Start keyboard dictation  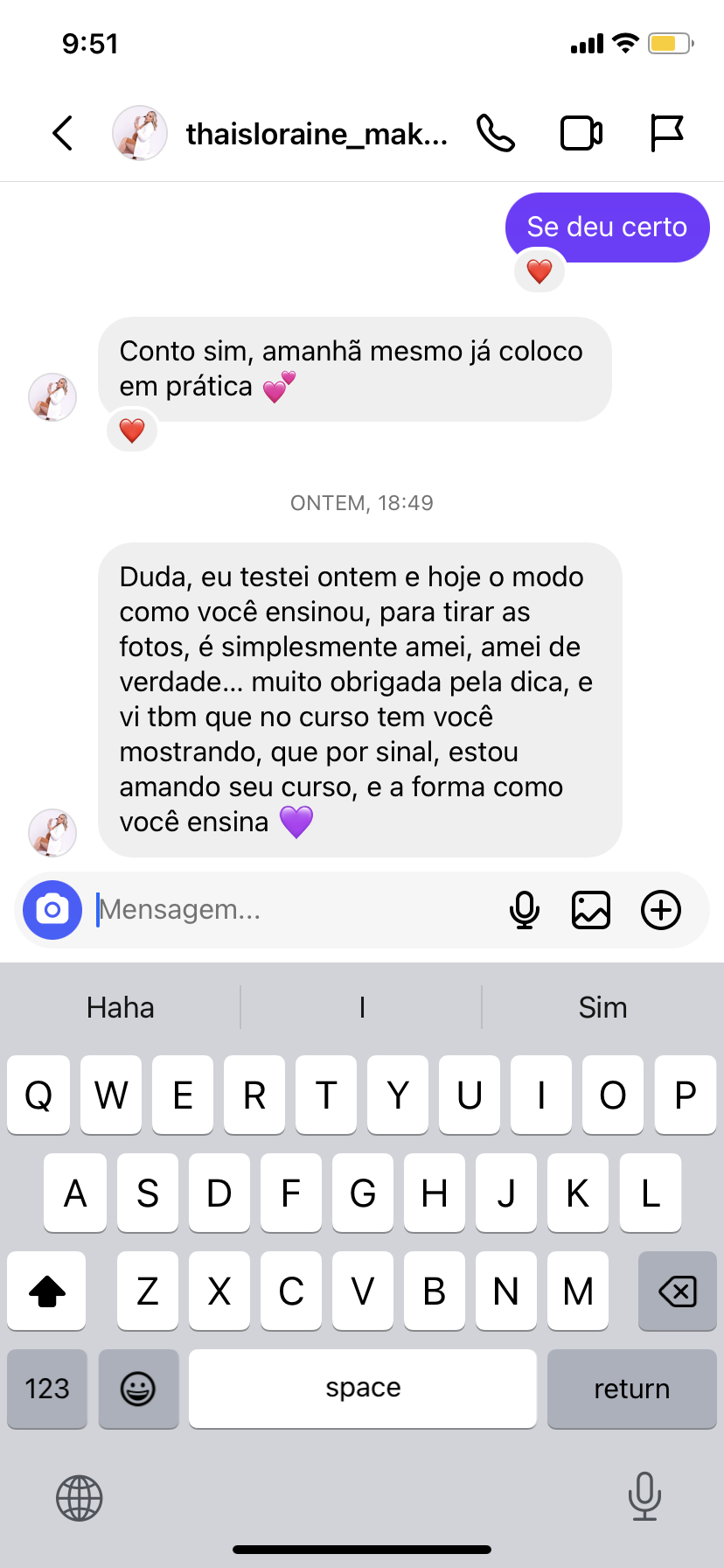[x=644, y=1496]
